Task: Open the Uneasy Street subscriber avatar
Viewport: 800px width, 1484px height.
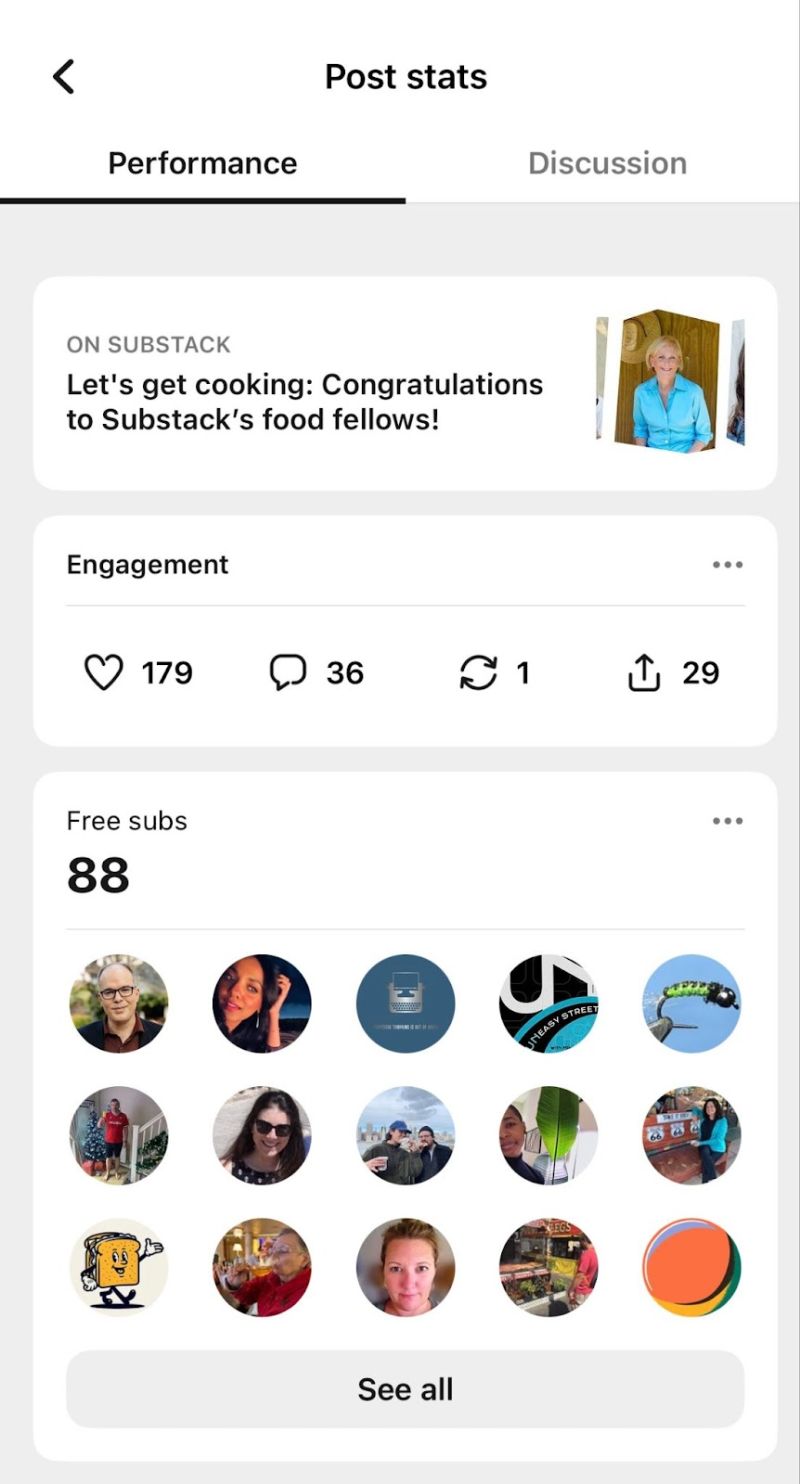Action: pyautogui.click(x=548, y=1003)
